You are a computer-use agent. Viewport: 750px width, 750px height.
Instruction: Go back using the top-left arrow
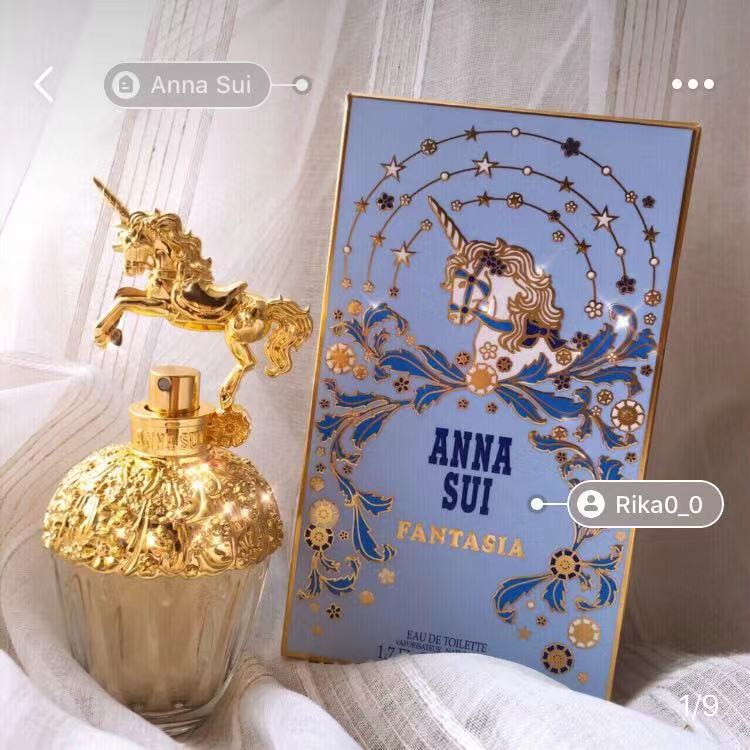pyautogui.click(x=43, y=85)
